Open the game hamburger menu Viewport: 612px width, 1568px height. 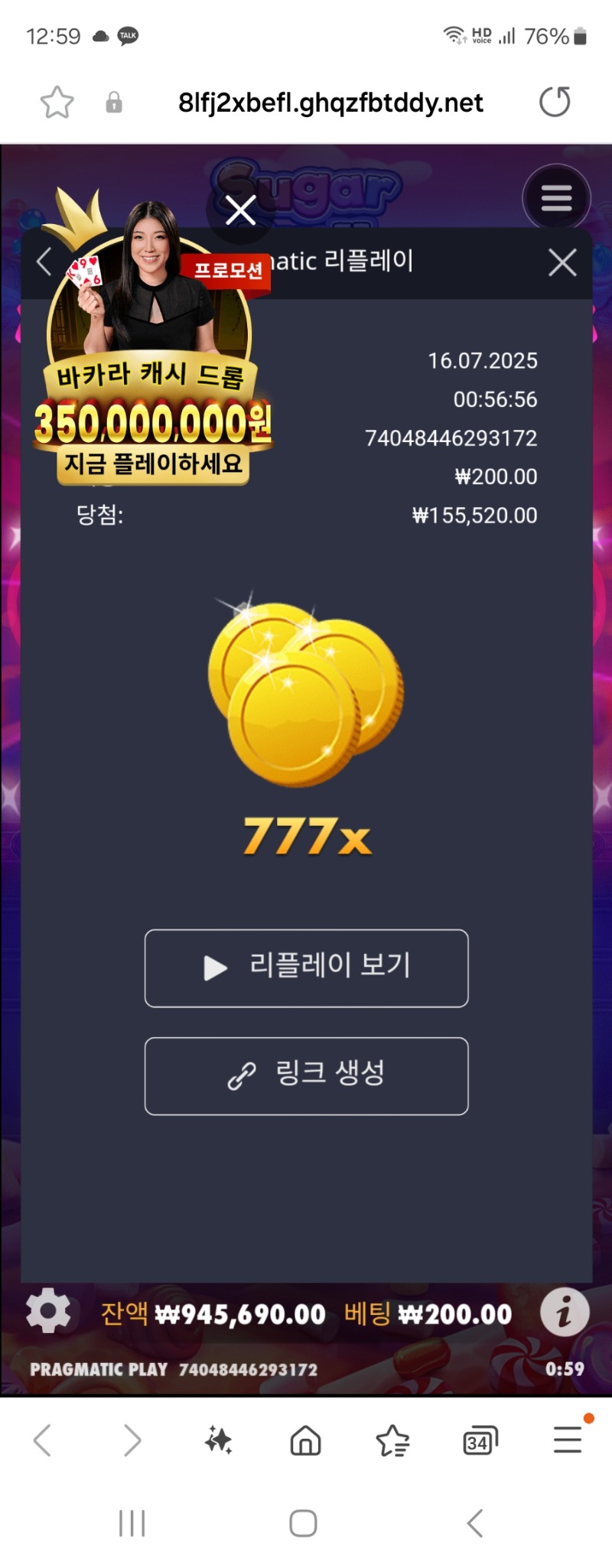tap(556, 198)
